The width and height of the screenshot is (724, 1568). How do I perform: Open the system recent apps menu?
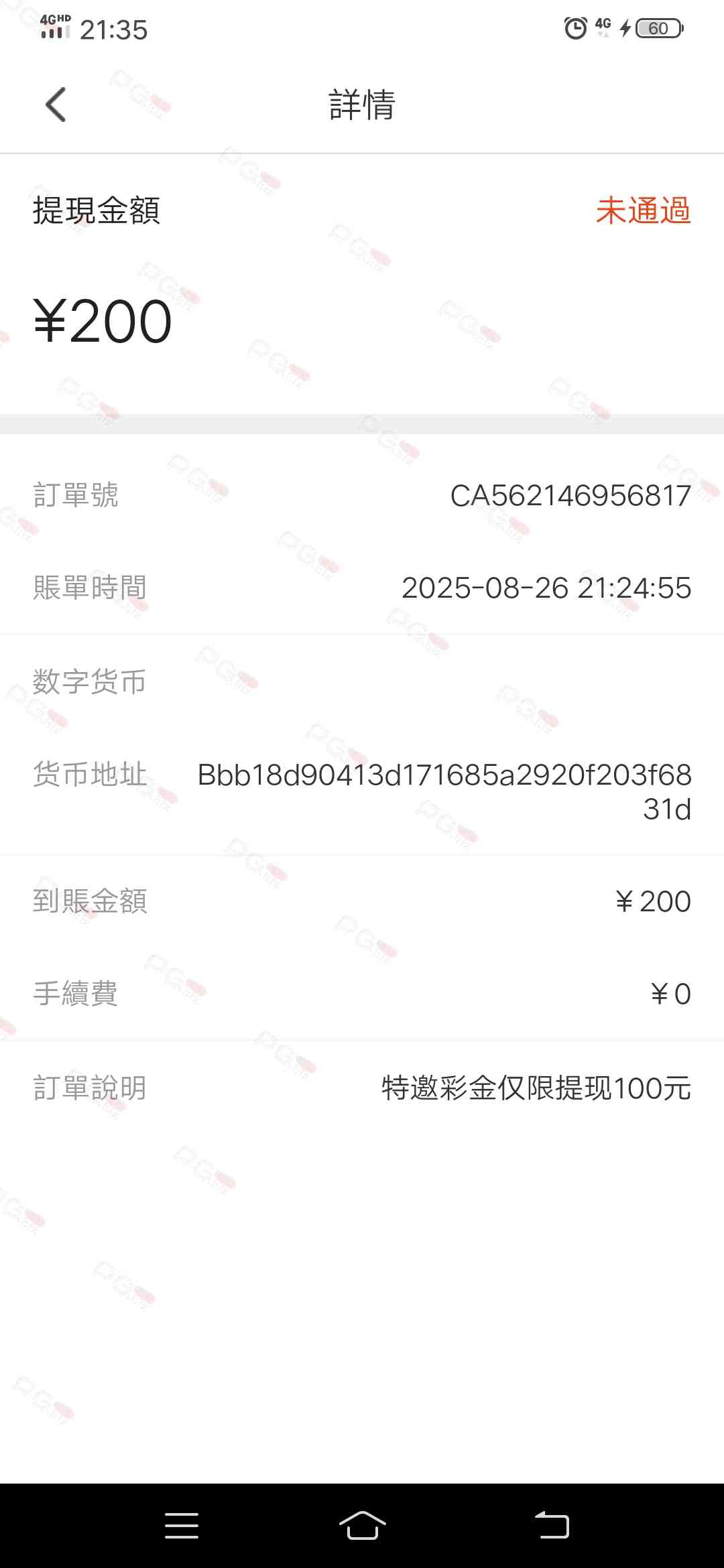pyautogui.click(x=182, y=1526)
